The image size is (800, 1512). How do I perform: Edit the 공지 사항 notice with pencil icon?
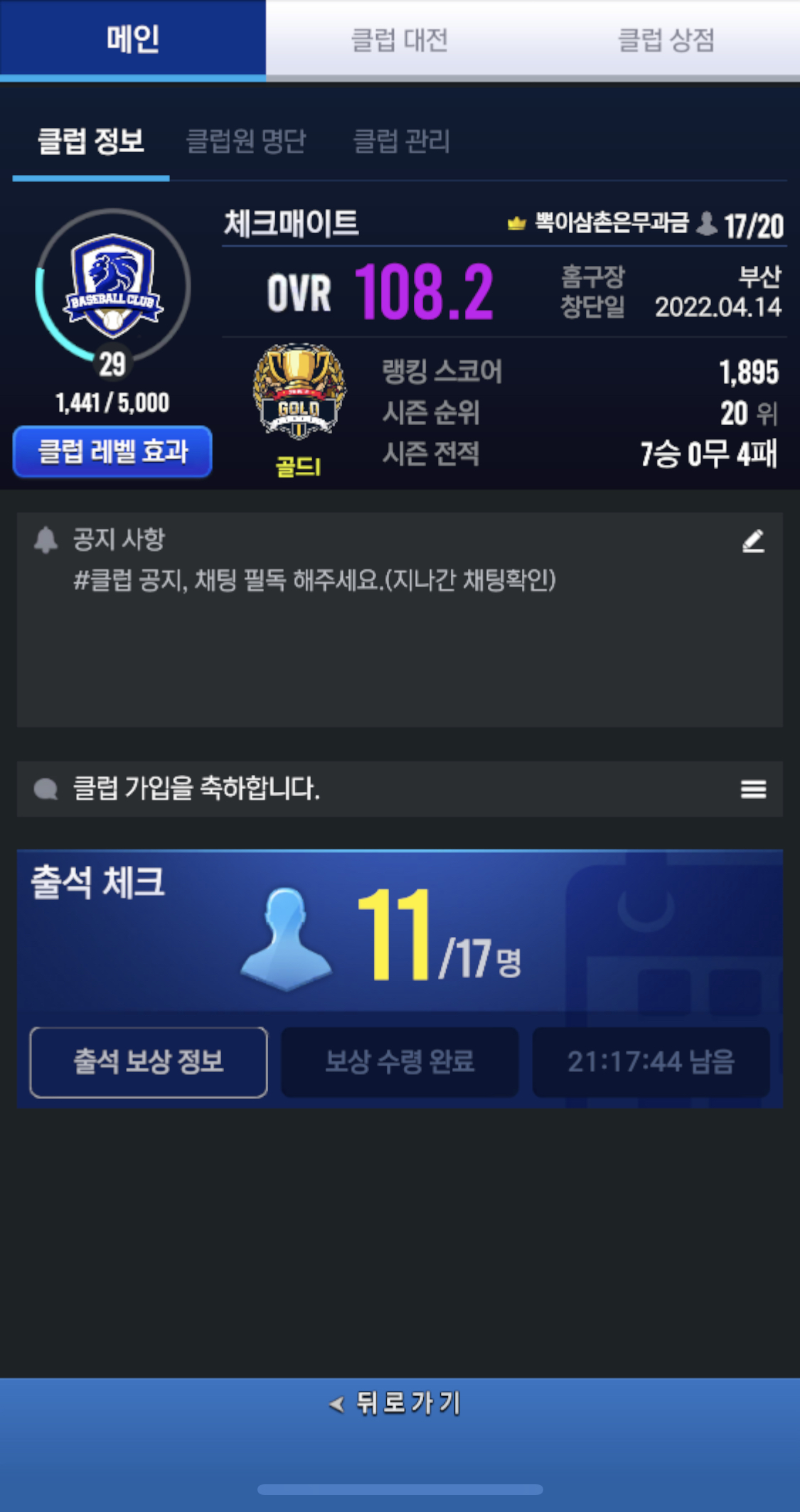pyautogui.click(x=753, y=541)
